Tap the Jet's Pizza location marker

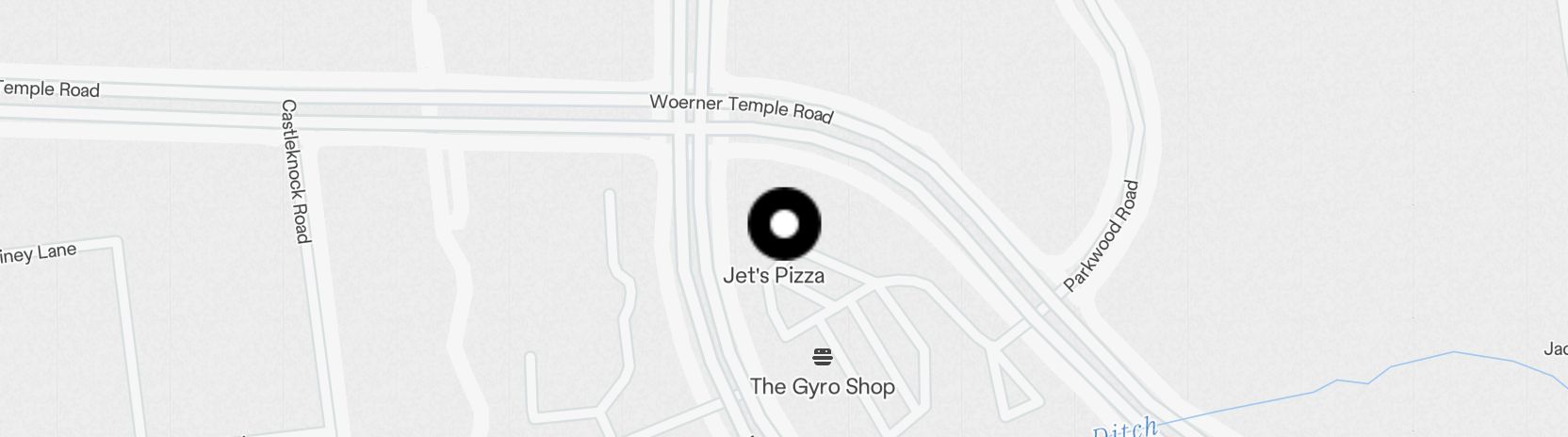pos(784,224)
